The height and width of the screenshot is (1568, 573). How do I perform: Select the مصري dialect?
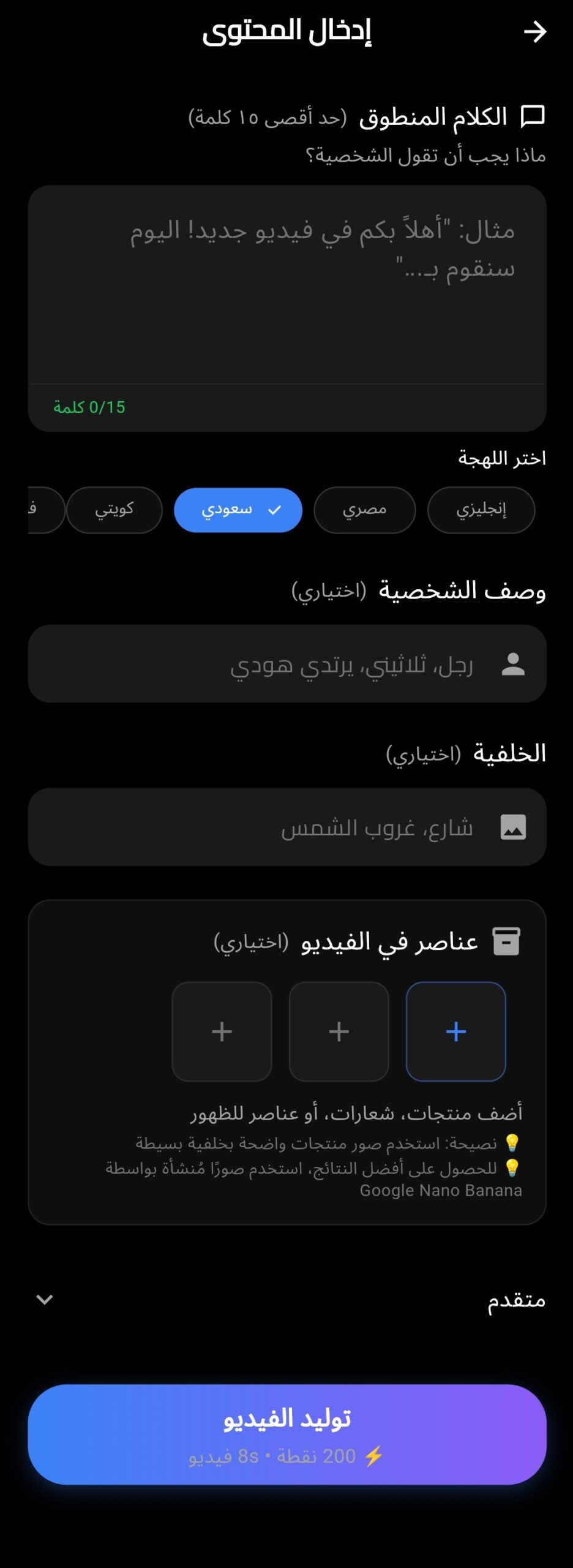point(364,509)
